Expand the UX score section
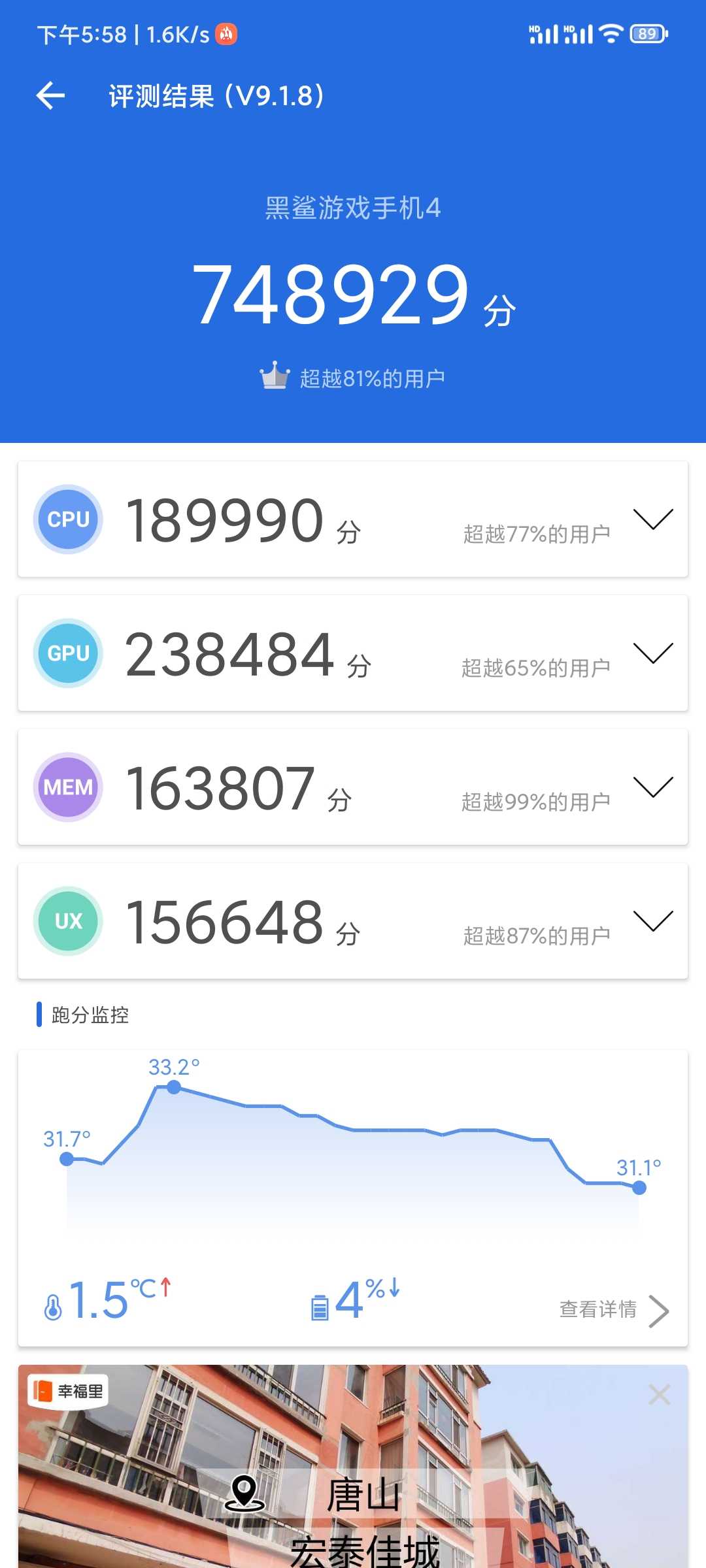Image resolution: width=706 pixels, height=1568 pixels. tap(652, 921)
